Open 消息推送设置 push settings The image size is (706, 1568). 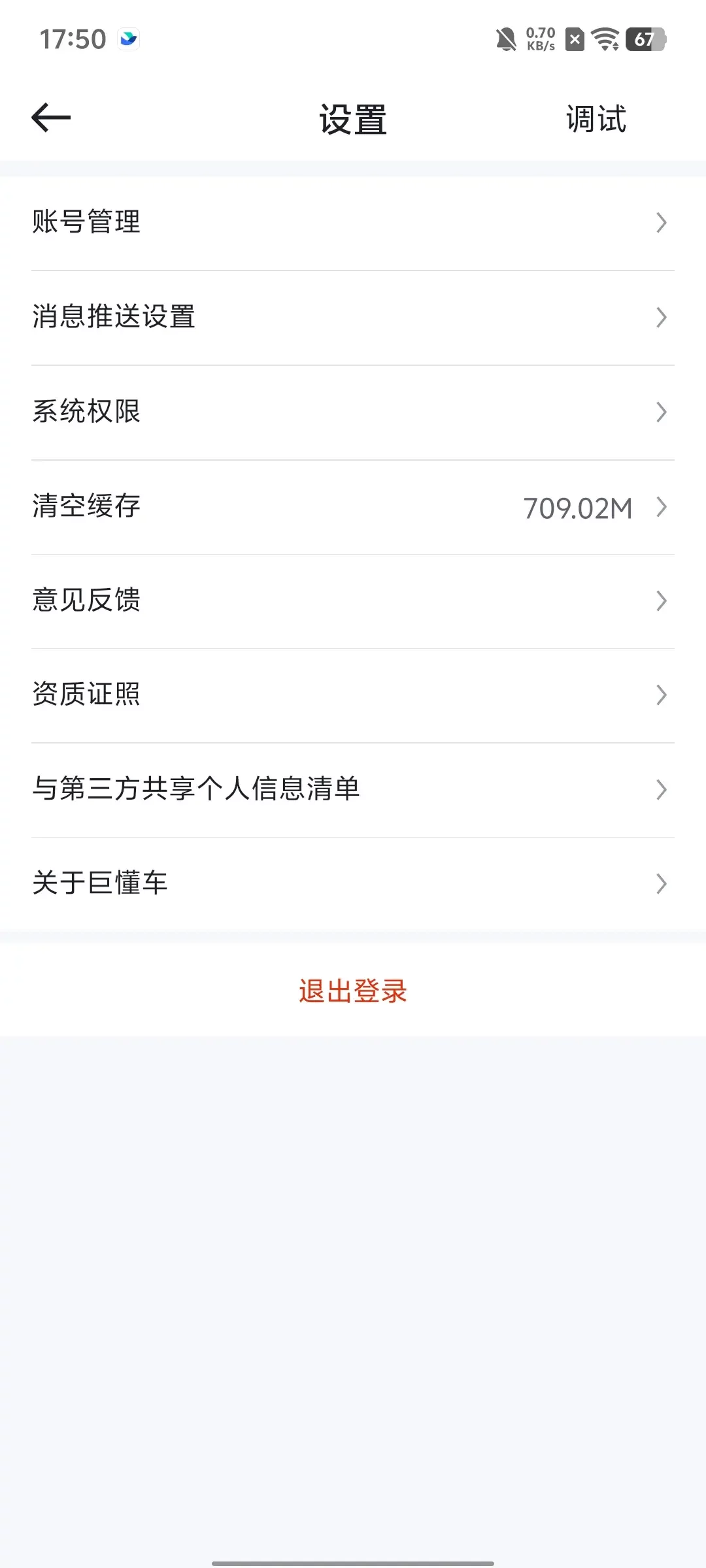353,318
